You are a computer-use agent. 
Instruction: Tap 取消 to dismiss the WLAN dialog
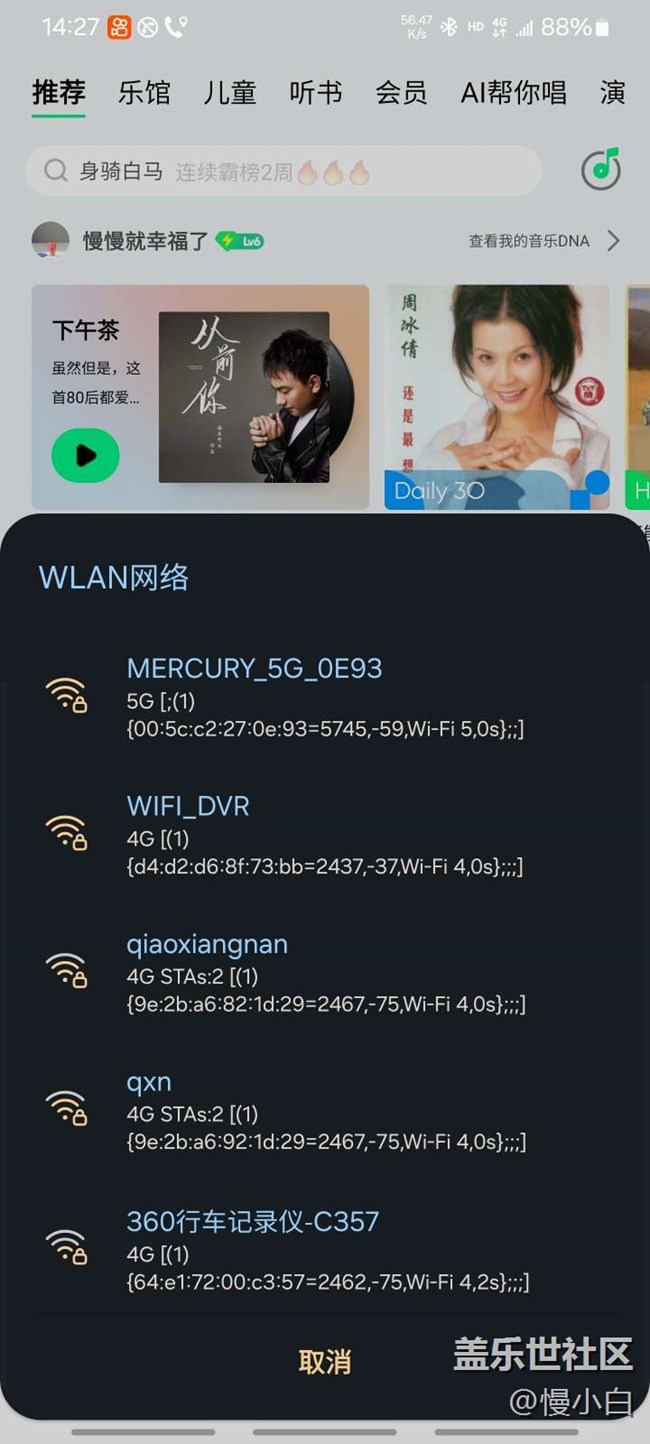pos(325,1362)
